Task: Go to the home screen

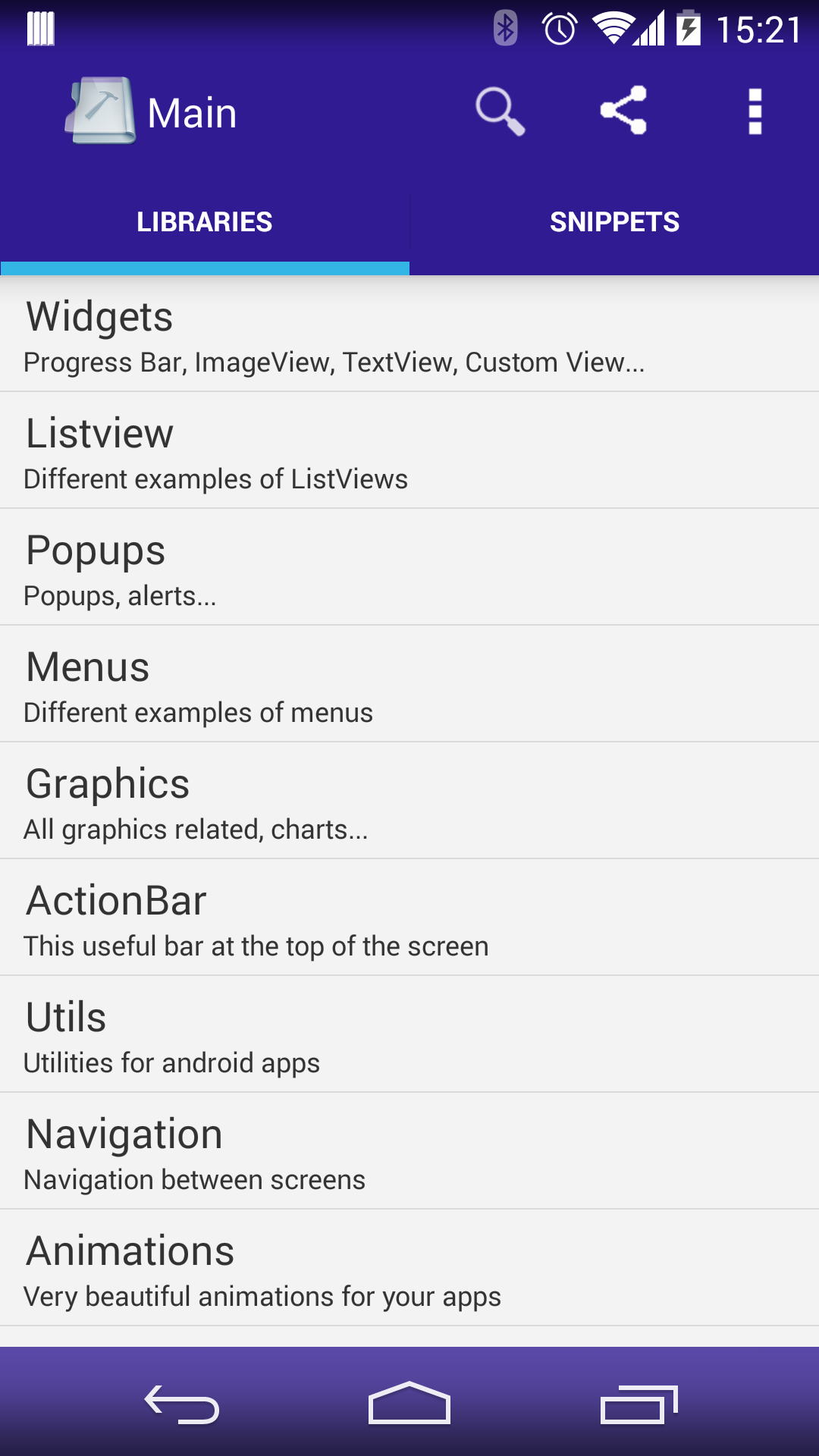Action: point(409,1404)
